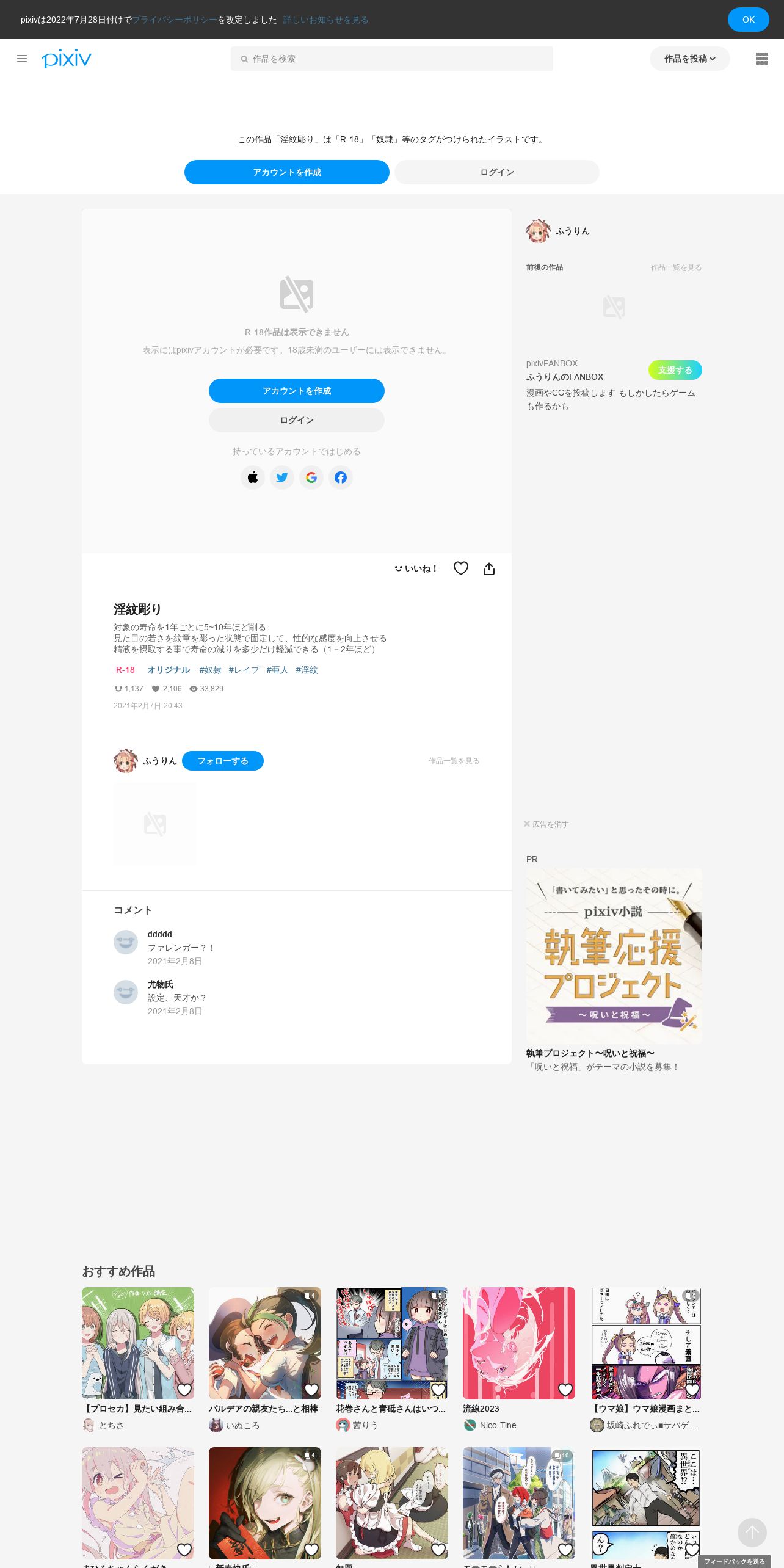Tap the top ログイン button
The width and height of the screenshot is (784, 1568).
click(497, 172)
